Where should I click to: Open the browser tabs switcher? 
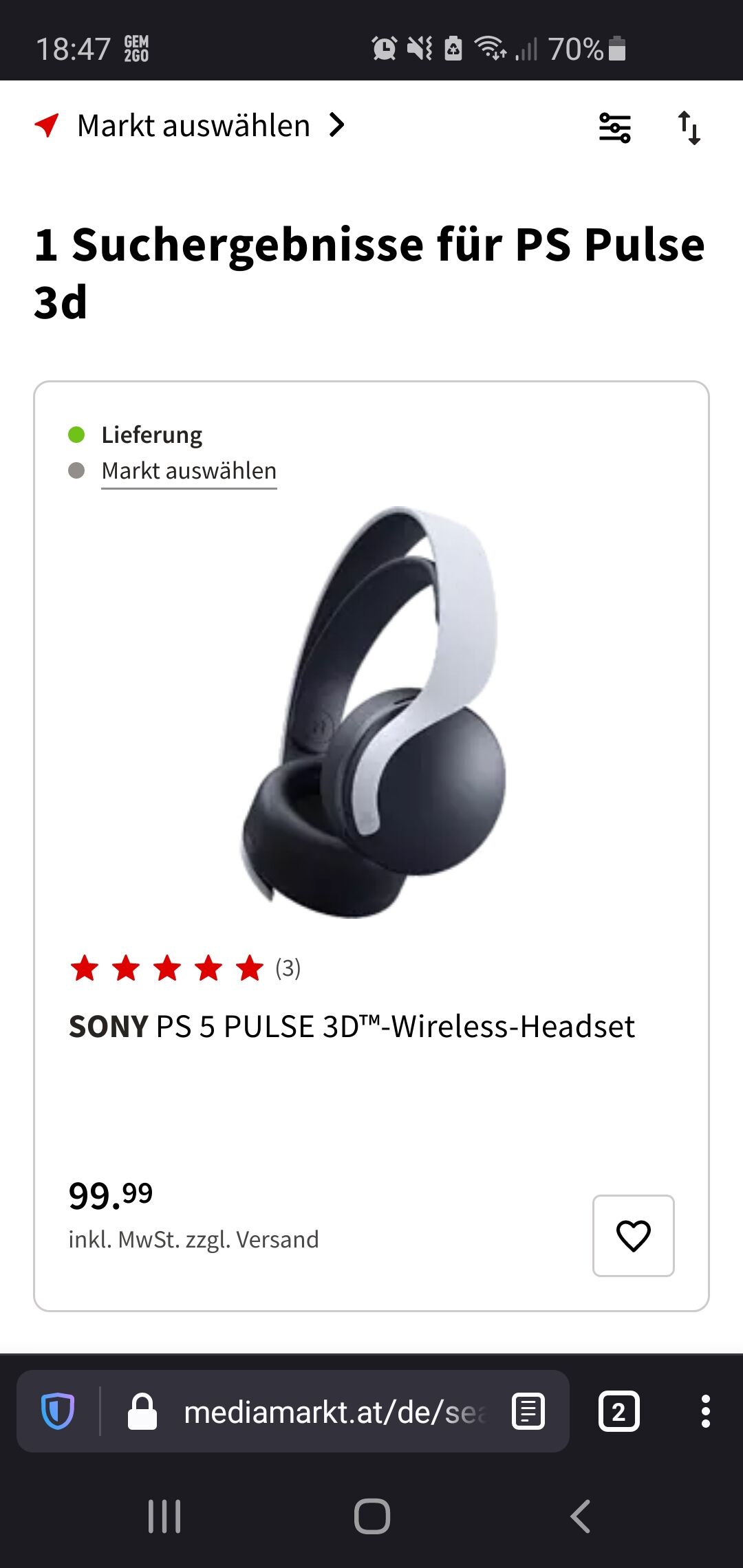pos(618,1412)
